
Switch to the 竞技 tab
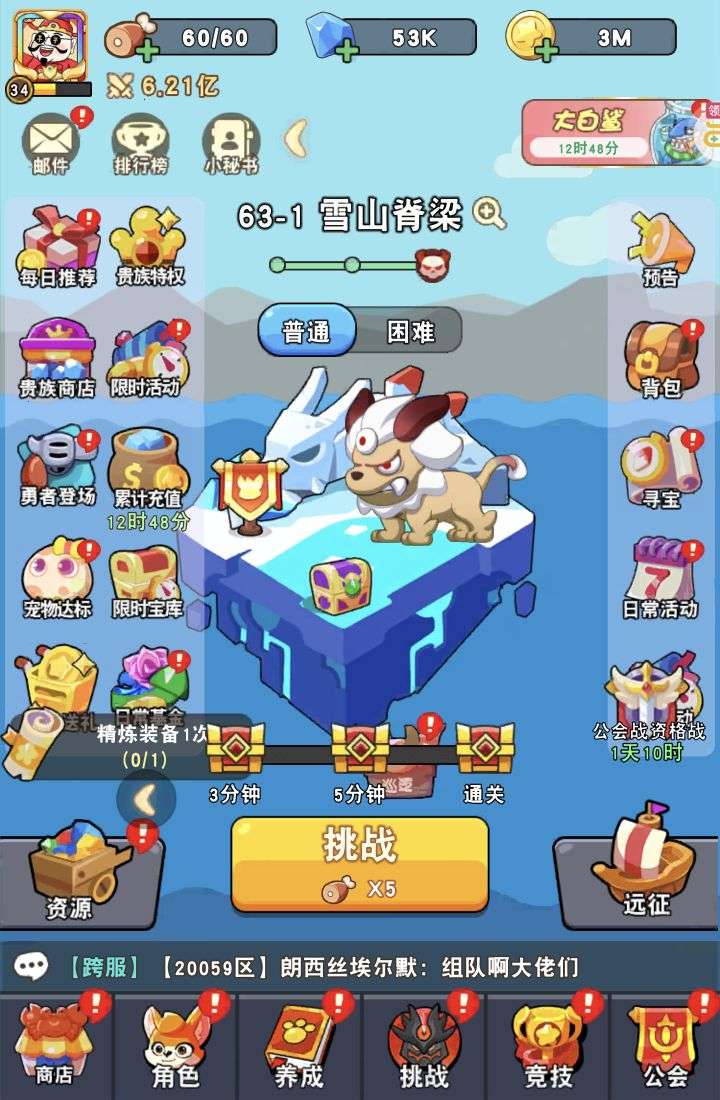(548, 1045)
